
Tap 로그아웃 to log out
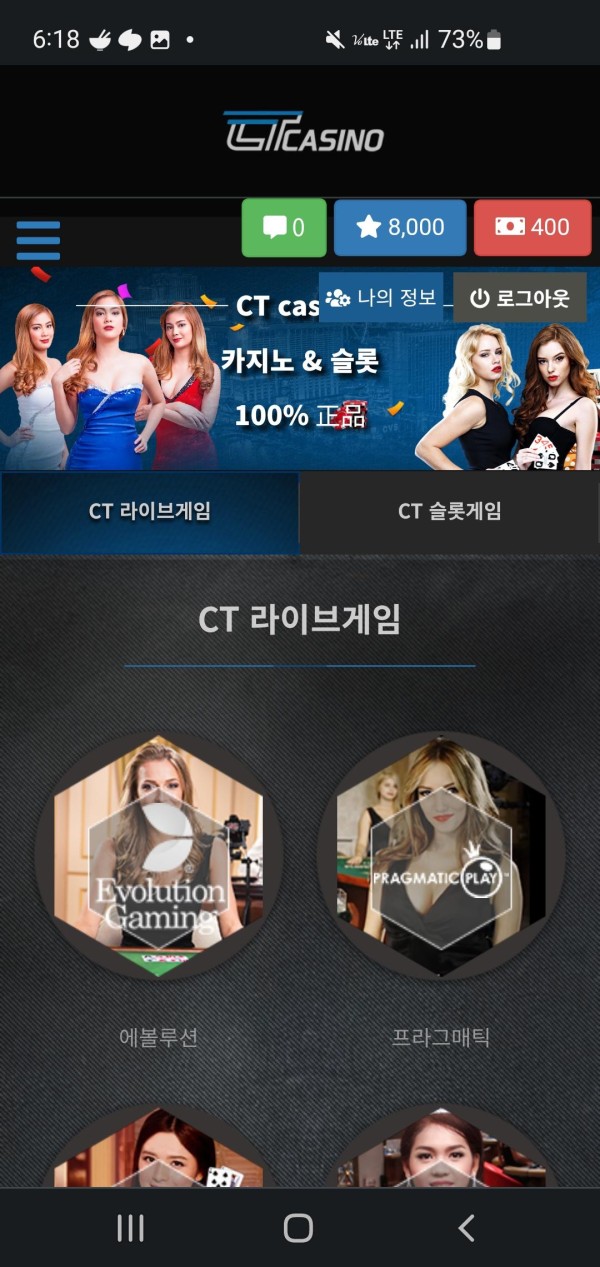pyautogui.click(x=520, y=298)
